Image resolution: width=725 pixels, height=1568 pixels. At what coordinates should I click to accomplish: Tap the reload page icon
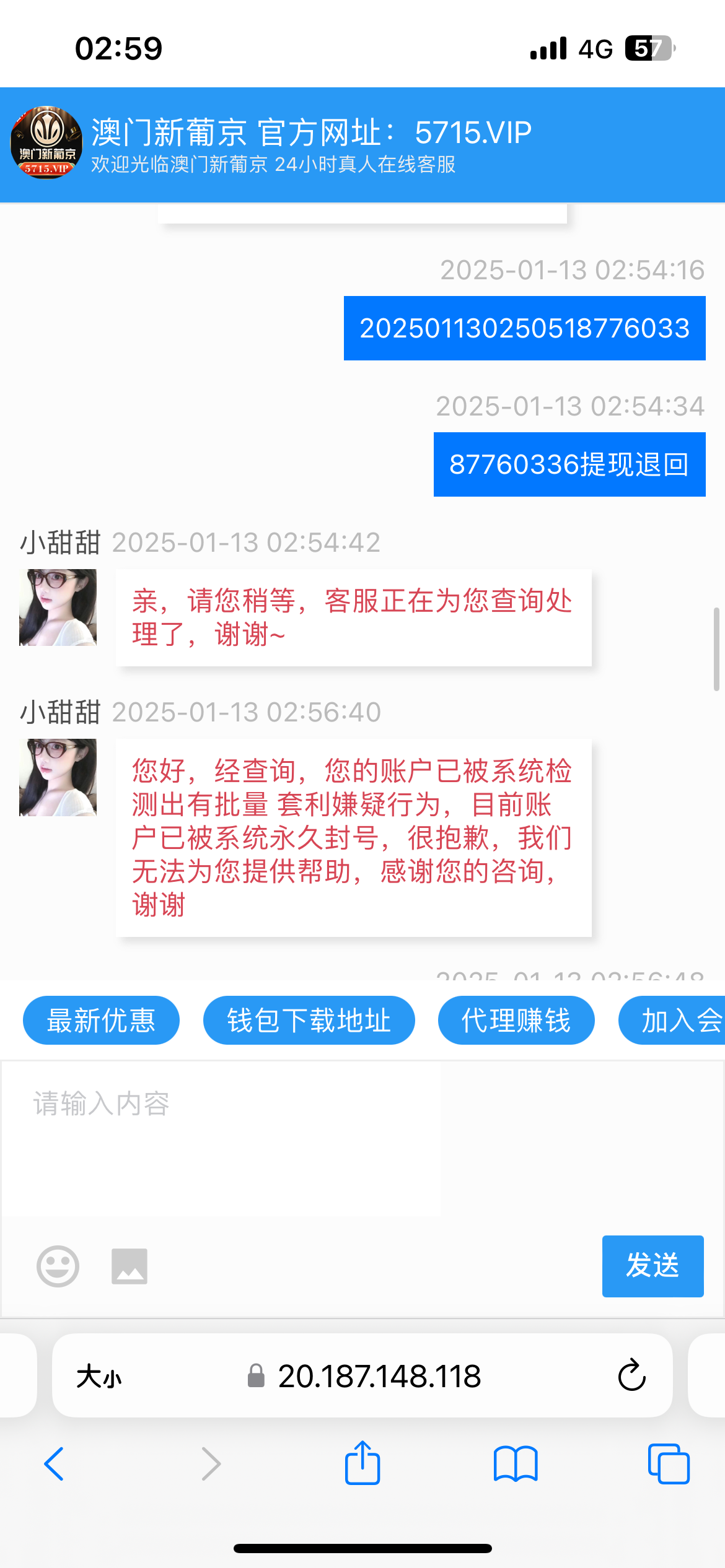[631, 1376]
